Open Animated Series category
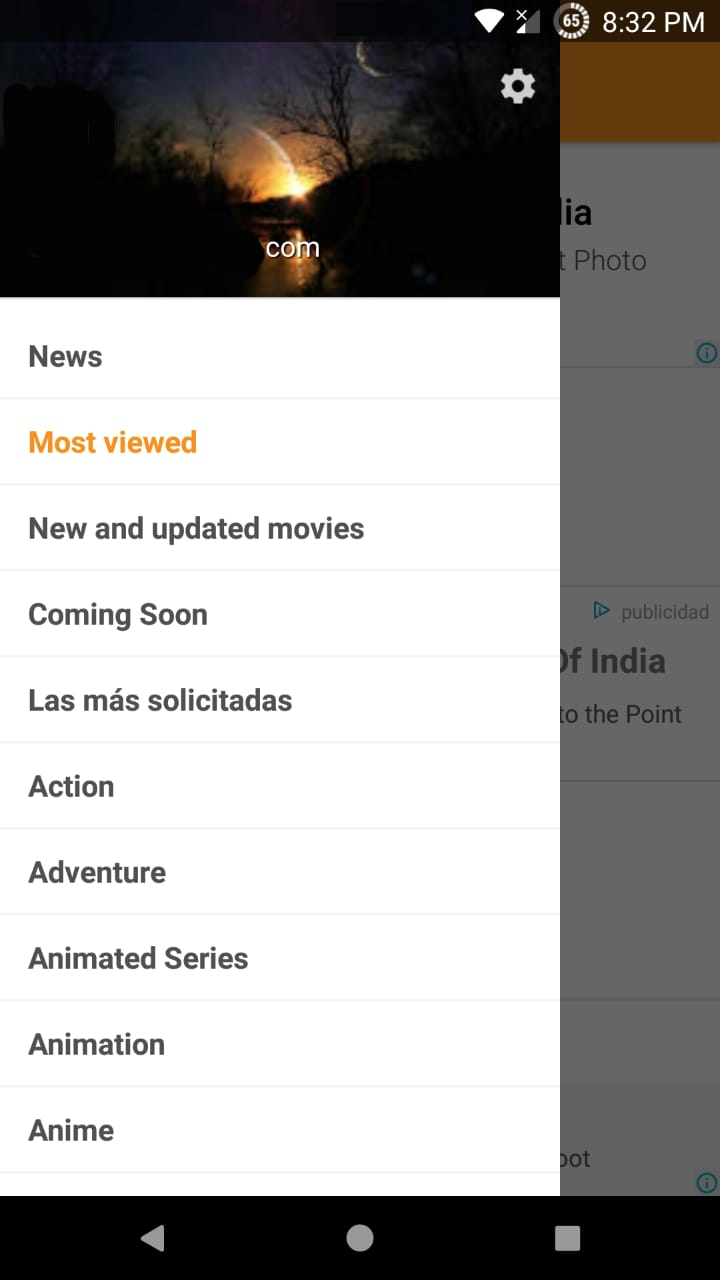Viewport: 720px width, 1280px height. [x=280, y=958]
